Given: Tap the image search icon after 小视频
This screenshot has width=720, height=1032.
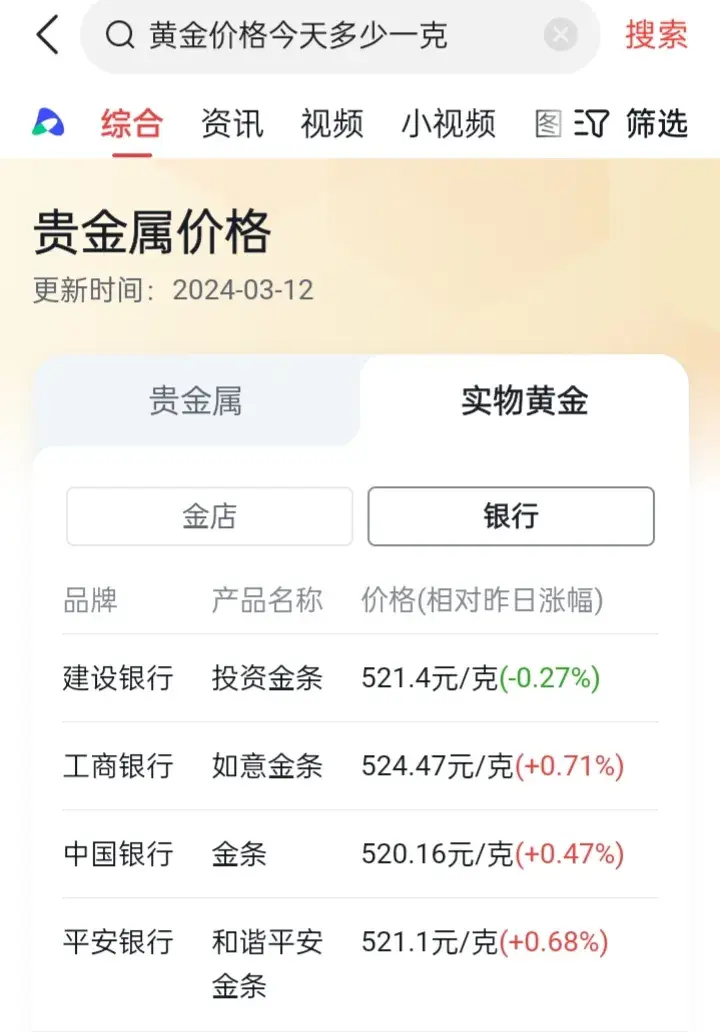Looking at the screenshot, I should click(546, 123).
